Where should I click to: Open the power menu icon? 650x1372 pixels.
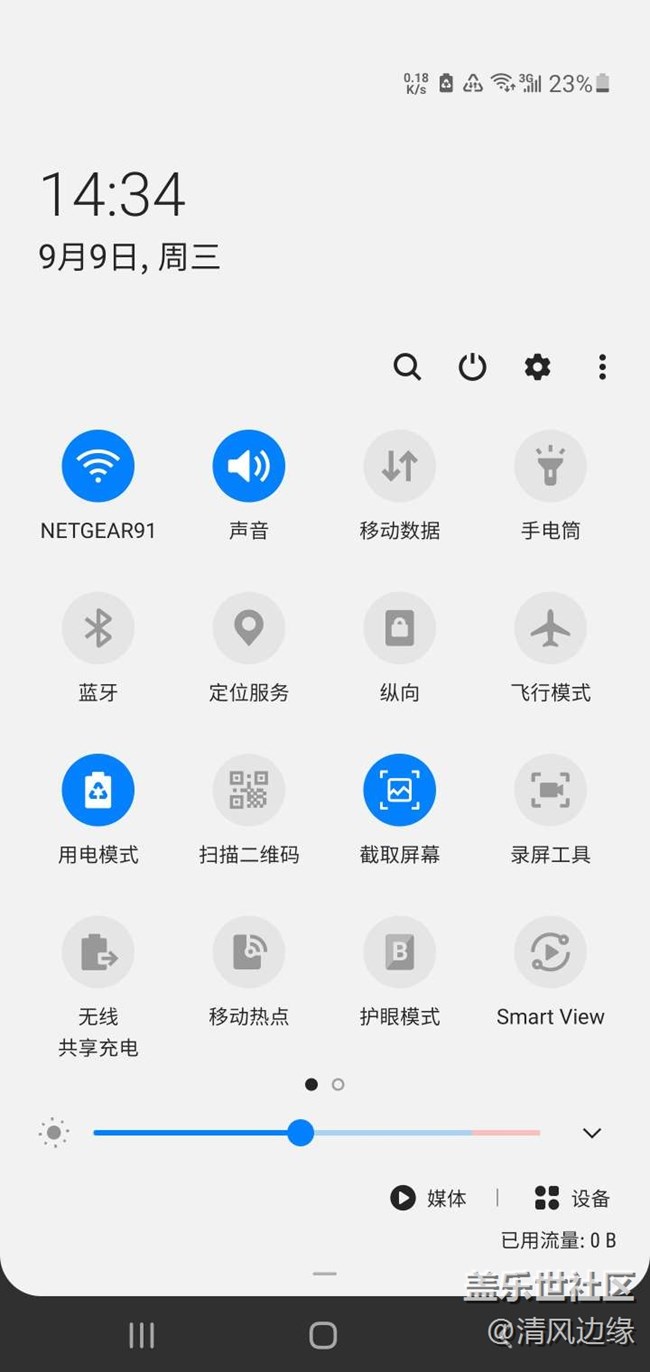pos(472,367)
